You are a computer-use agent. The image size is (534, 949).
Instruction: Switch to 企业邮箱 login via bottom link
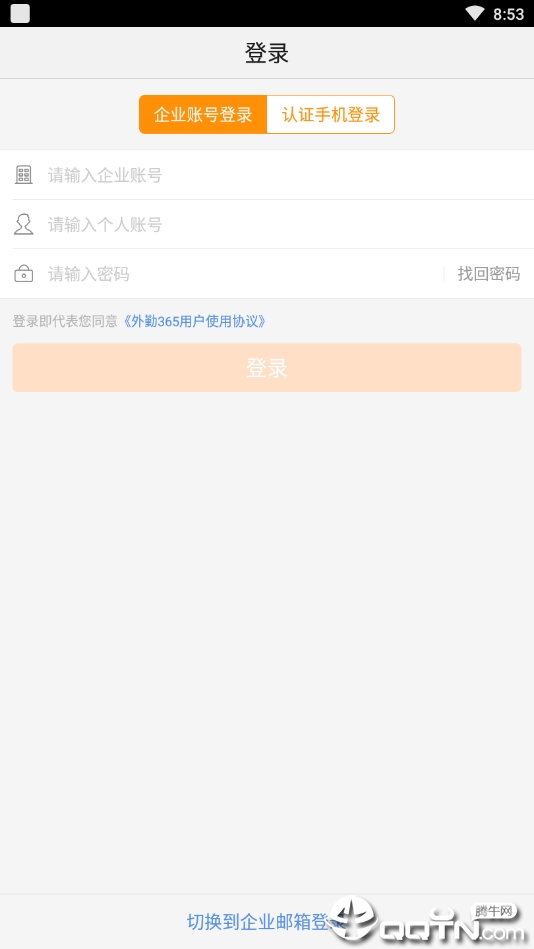tap(266, 922)
